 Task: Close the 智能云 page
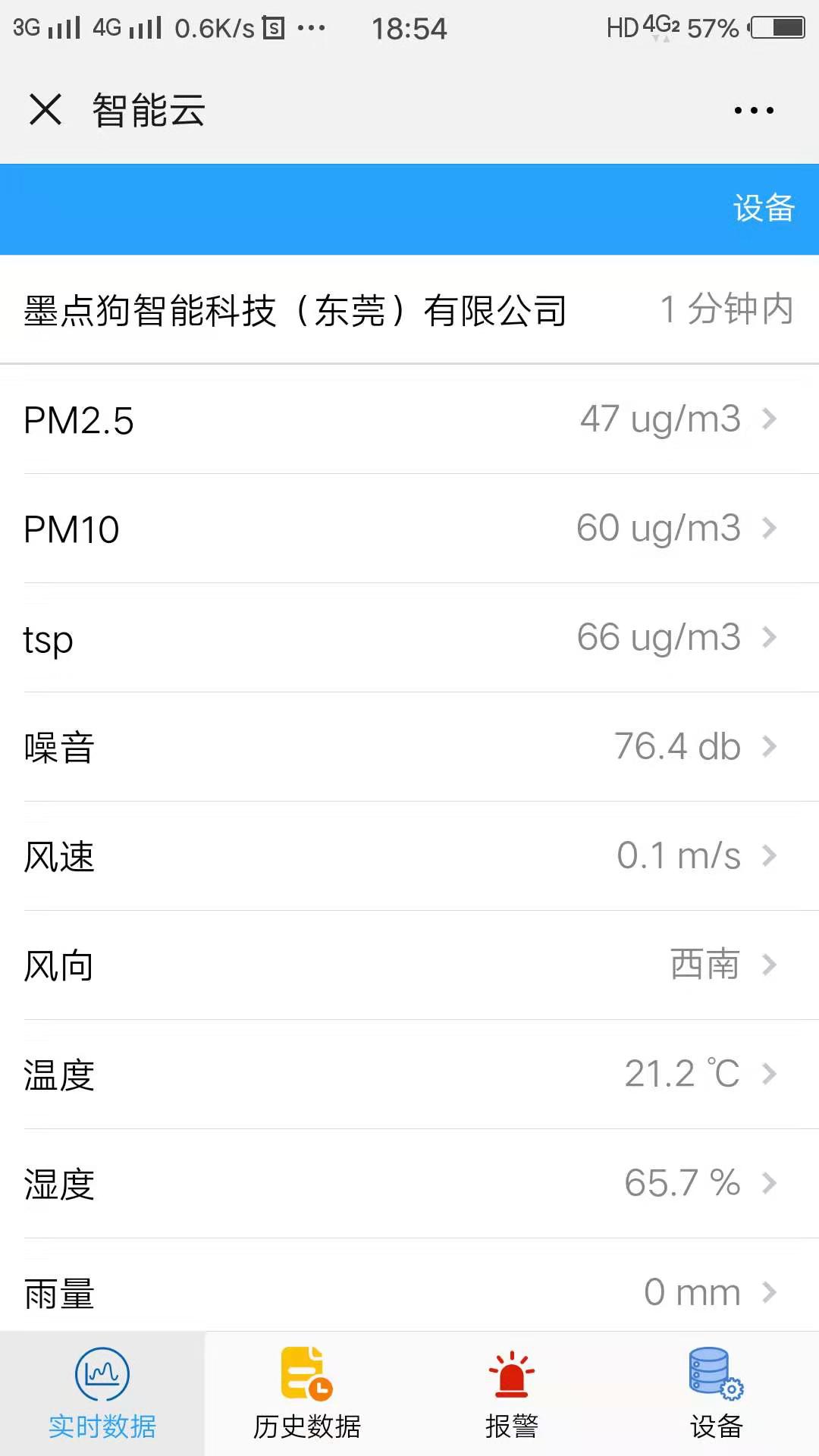(45, 110)
